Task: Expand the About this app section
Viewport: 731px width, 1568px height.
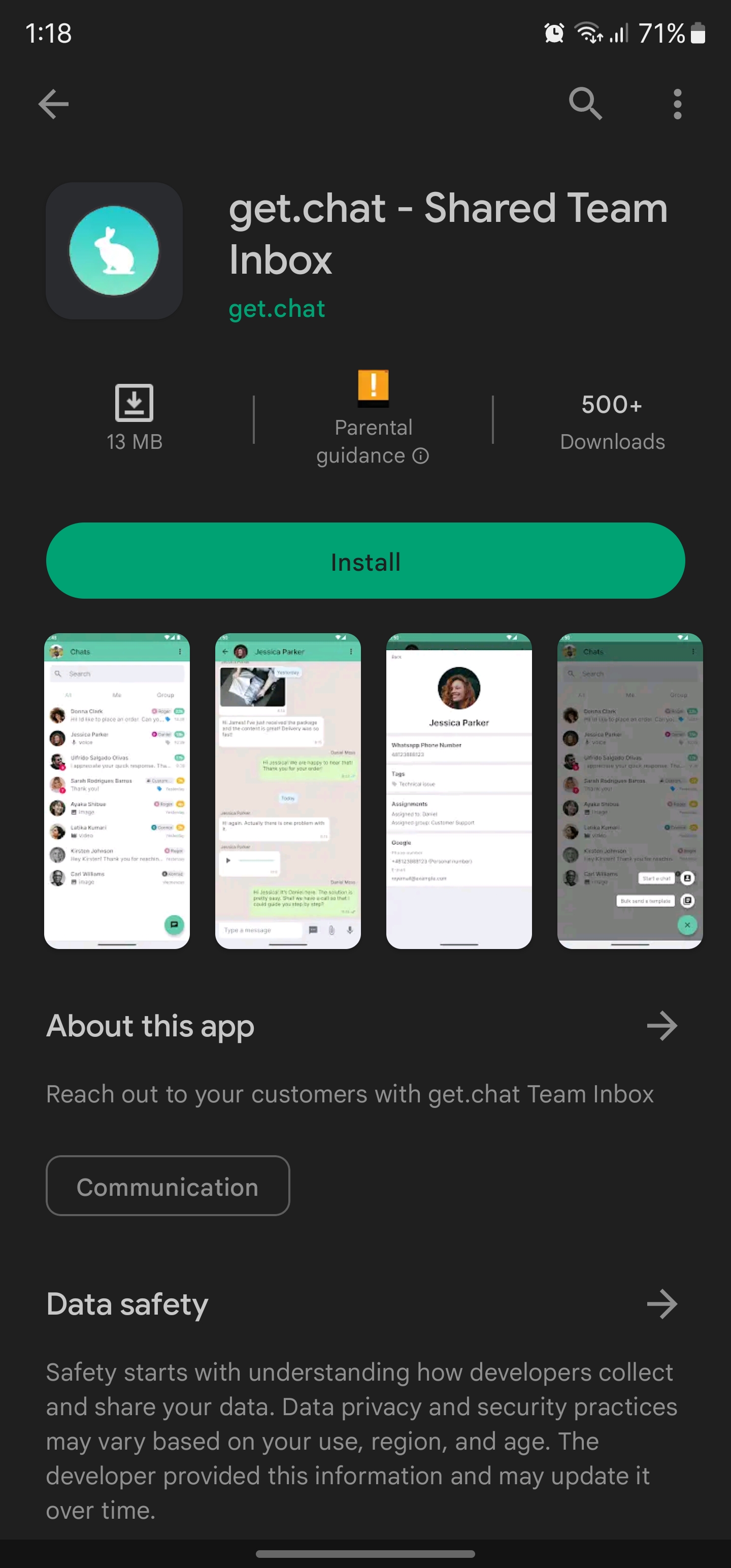Action: (661, 1026)
